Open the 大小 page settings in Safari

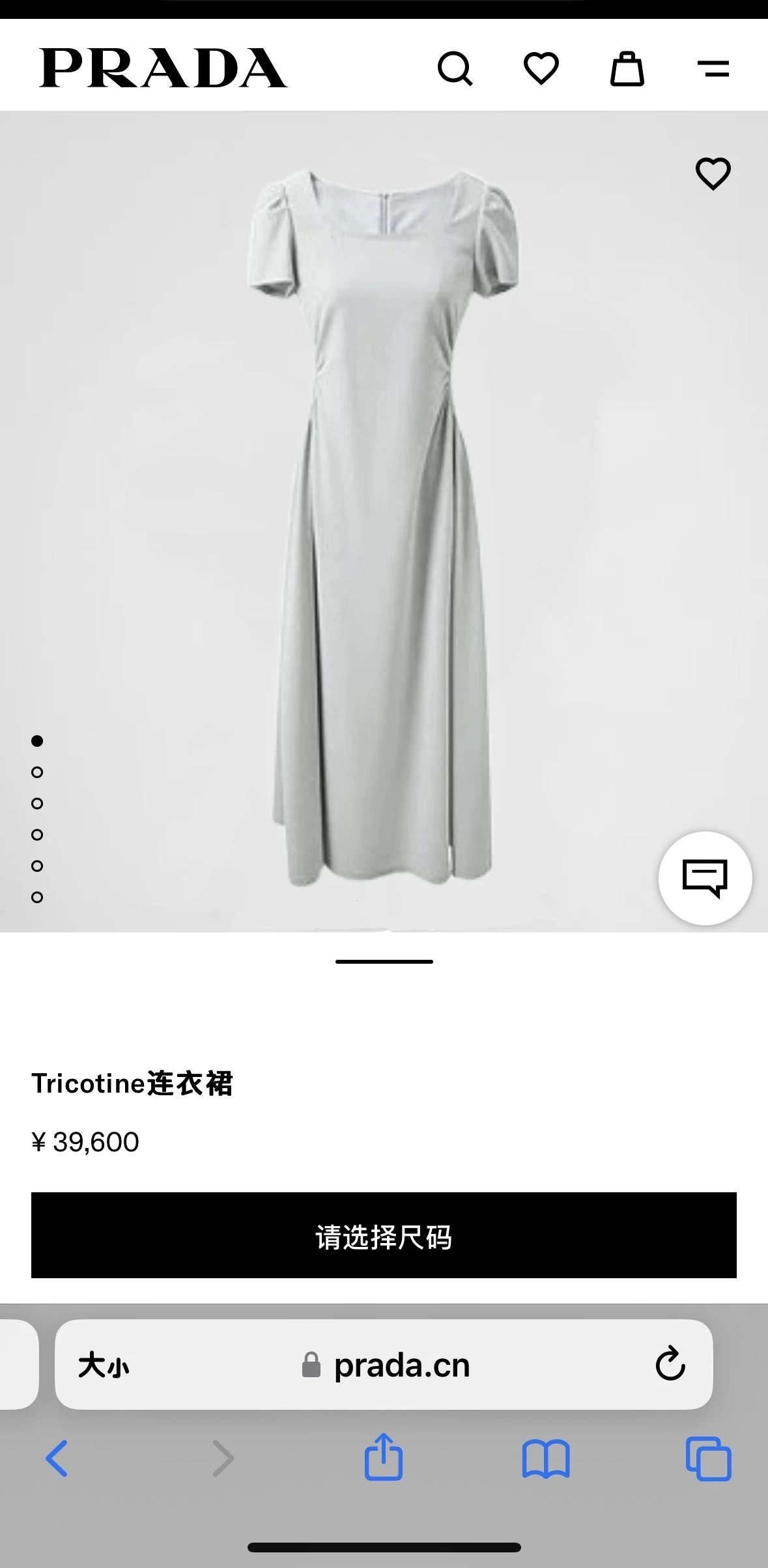(104, 1365)
